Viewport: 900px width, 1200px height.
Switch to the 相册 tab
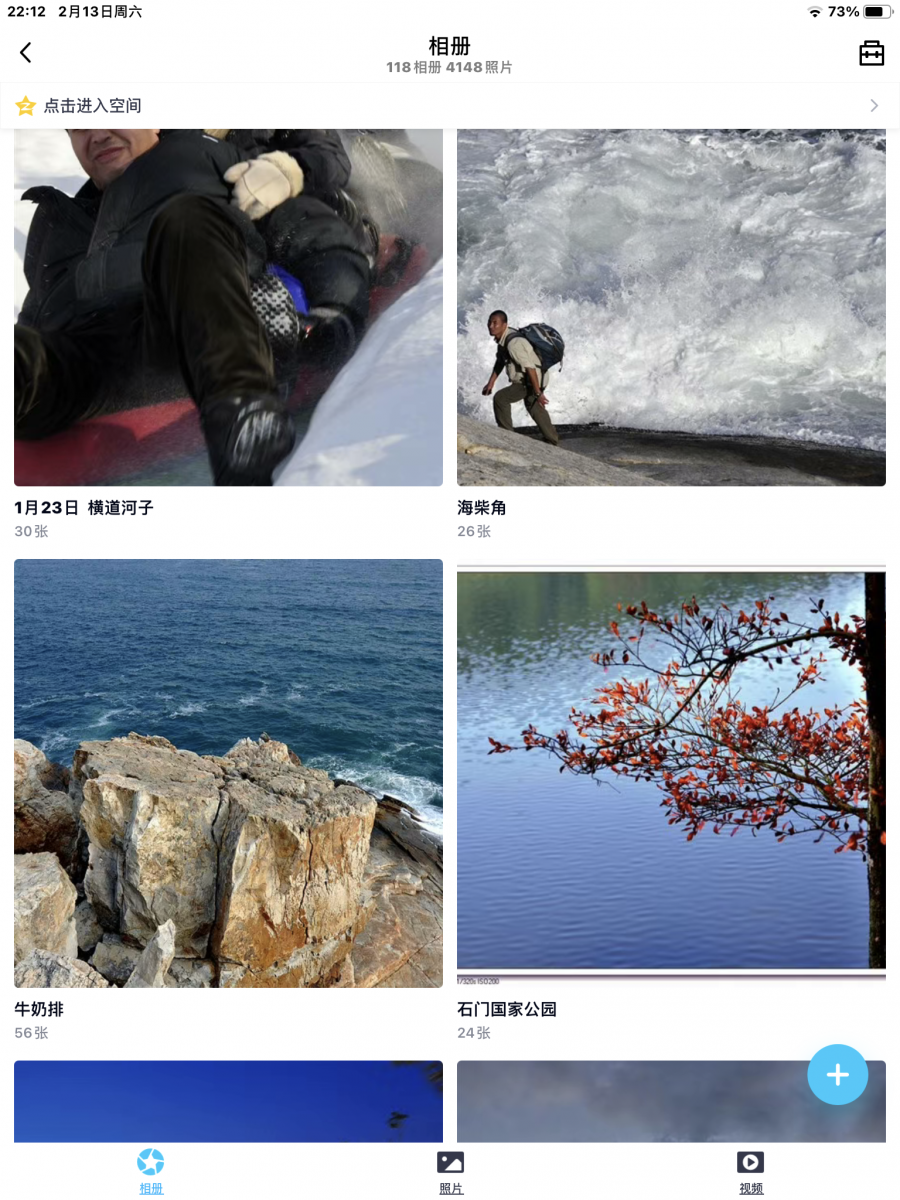pos(151,1171)
